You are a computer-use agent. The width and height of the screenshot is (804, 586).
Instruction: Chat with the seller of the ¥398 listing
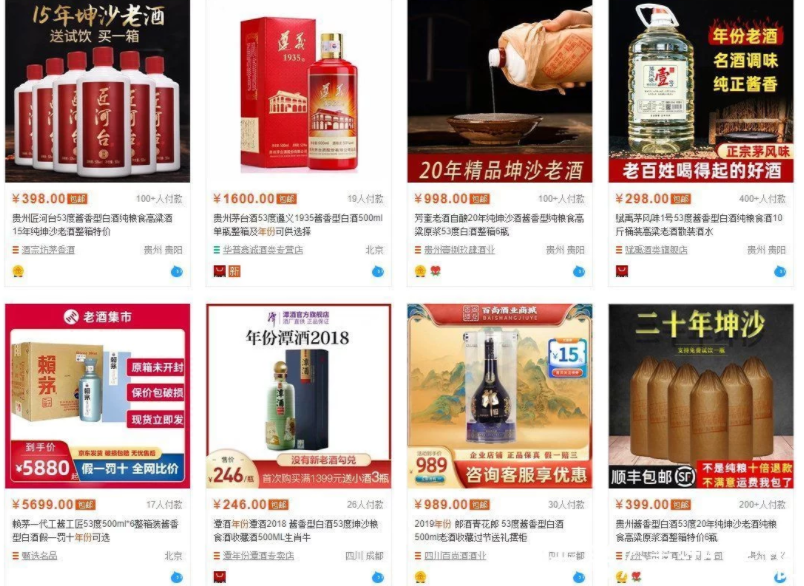coord(176,271)
